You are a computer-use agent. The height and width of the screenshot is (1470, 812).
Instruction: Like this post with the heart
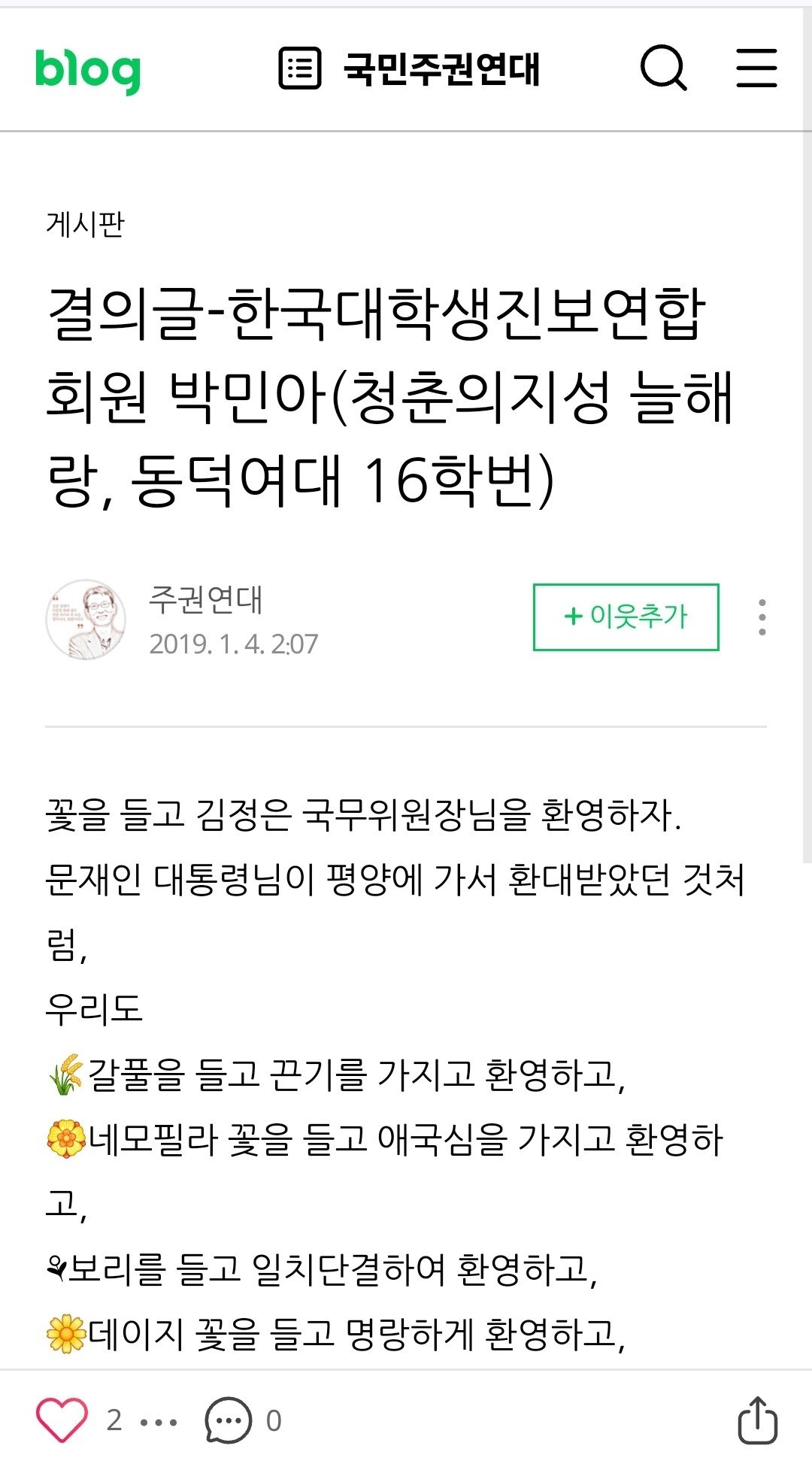coord(62,1420)
